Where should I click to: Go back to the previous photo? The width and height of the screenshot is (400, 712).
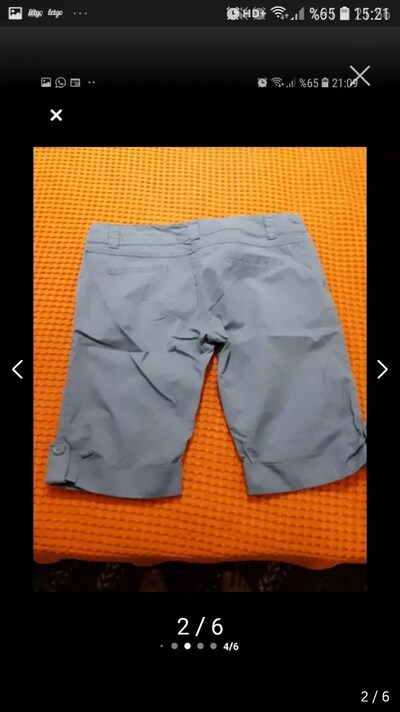17,369
